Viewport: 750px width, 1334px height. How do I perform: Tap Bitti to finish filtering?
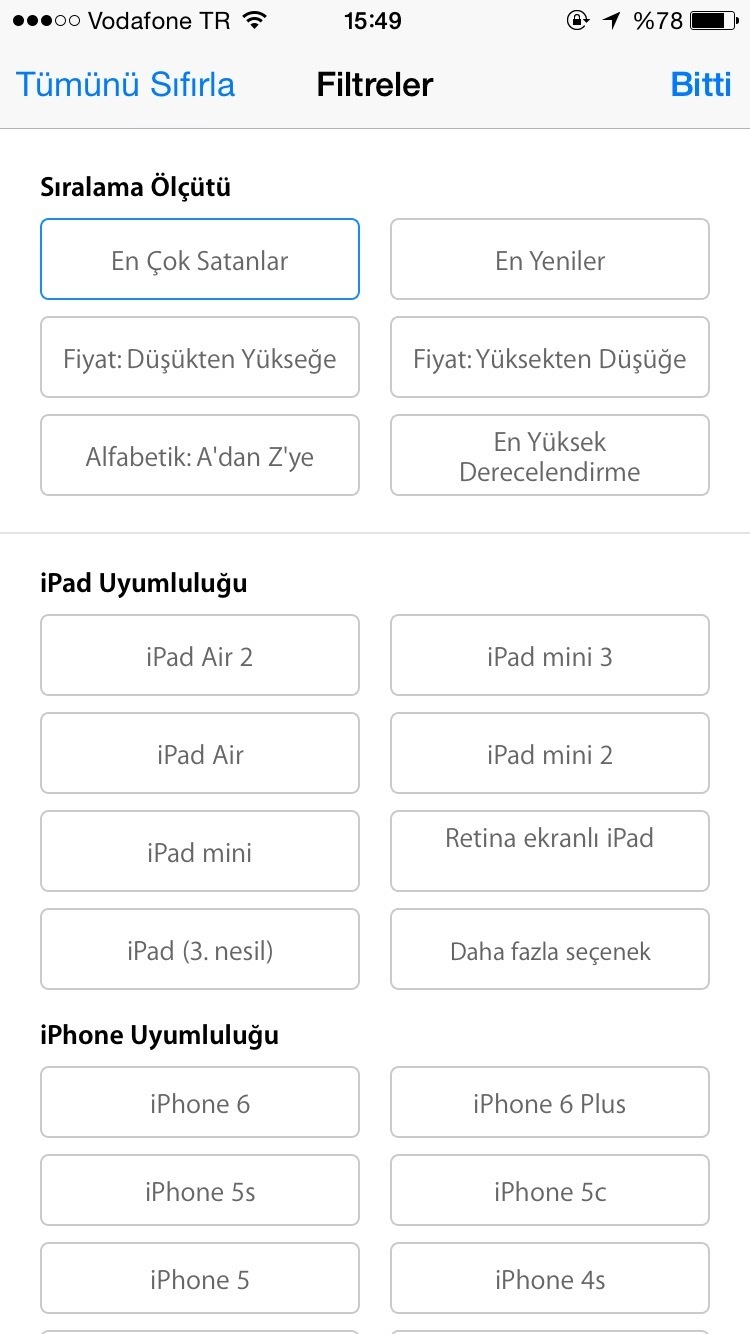coord(700,84)
